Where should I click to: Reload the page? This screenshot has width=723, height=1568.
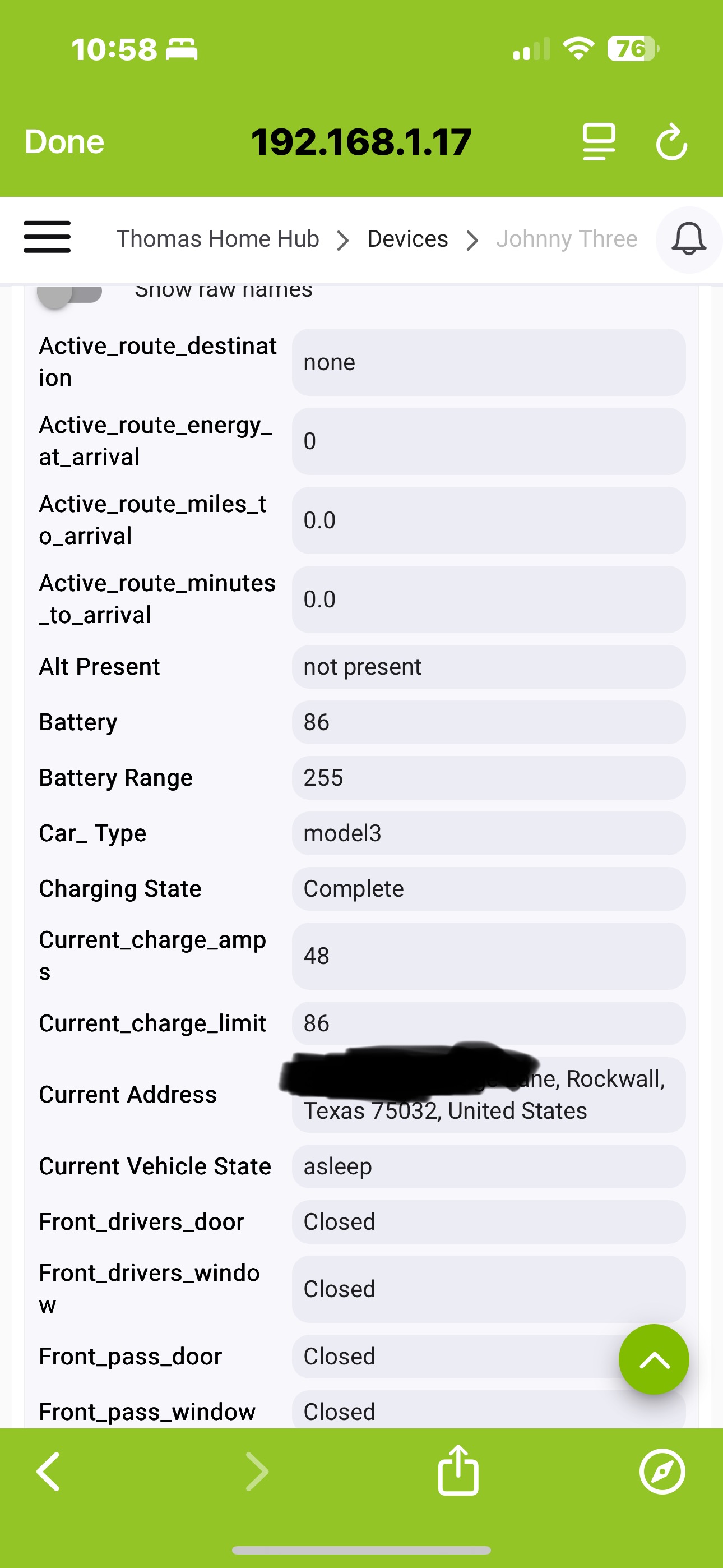671,142
